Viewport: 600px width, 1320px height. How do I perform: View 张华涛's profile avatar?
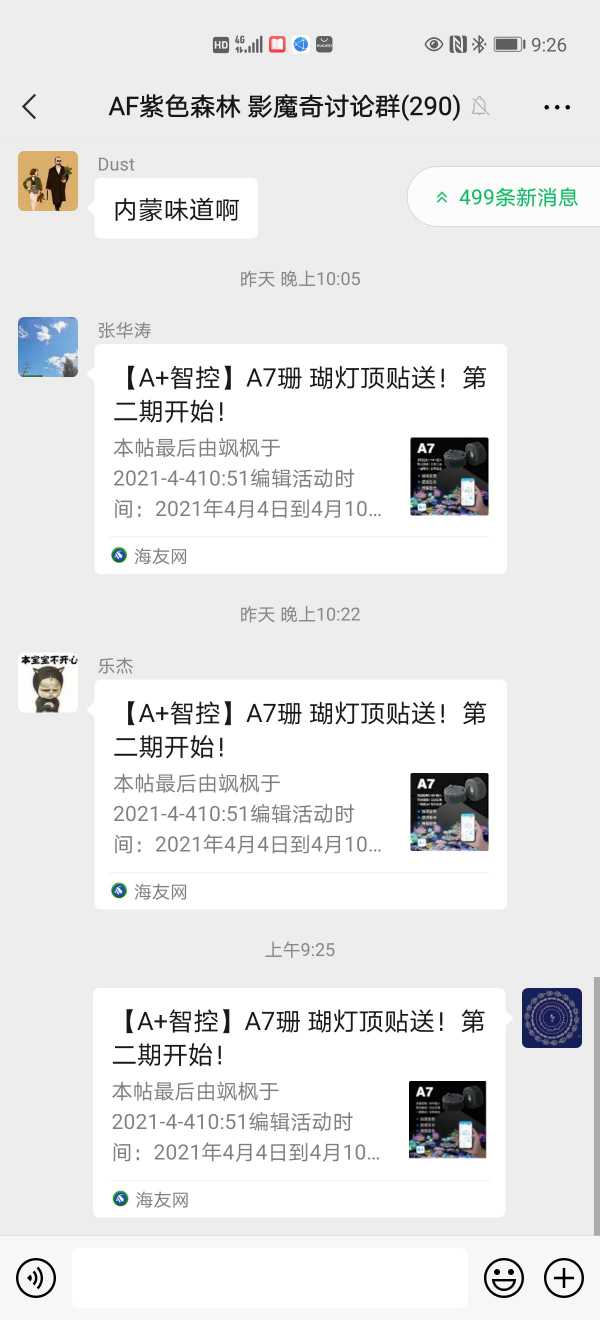click(x=48, y=347)
